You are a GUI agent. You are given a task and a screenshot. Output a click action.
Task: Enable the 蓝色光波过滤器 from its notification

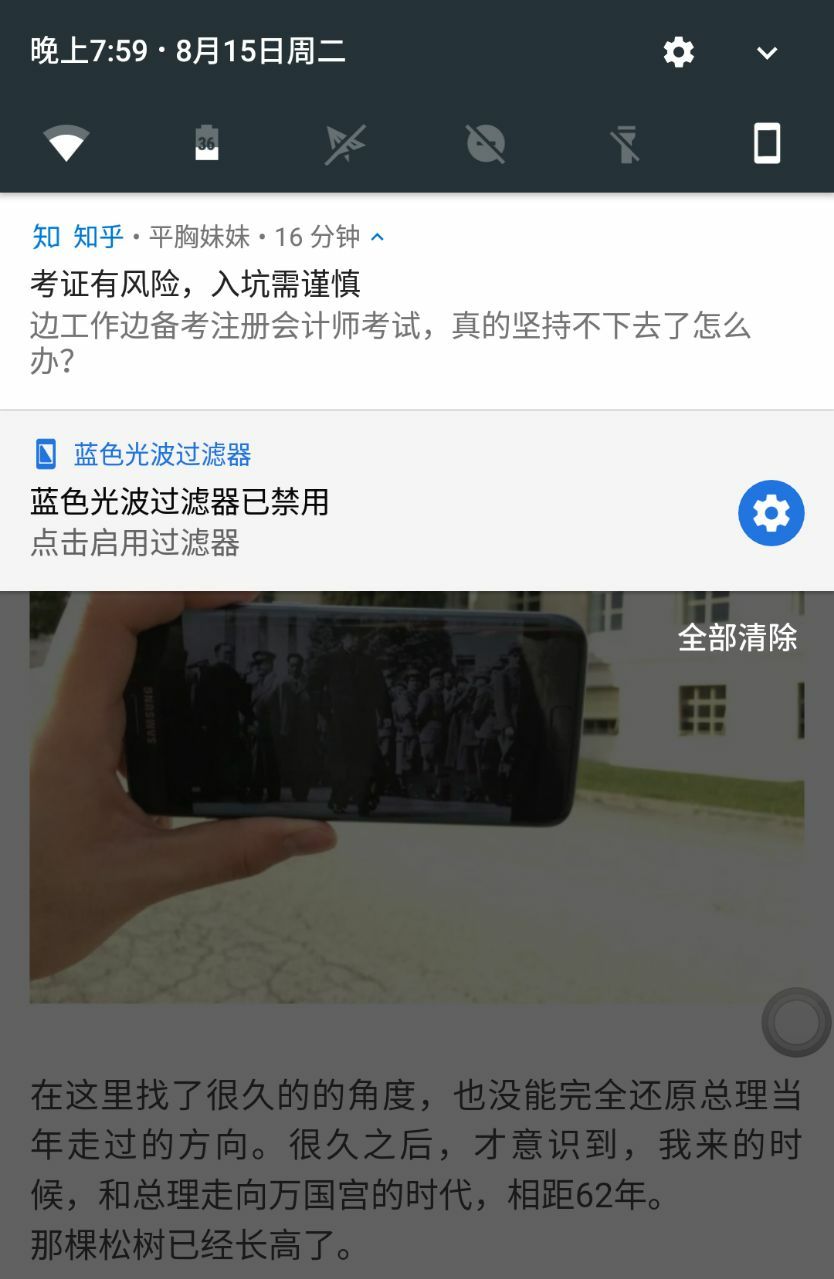[x=300, y=520]
